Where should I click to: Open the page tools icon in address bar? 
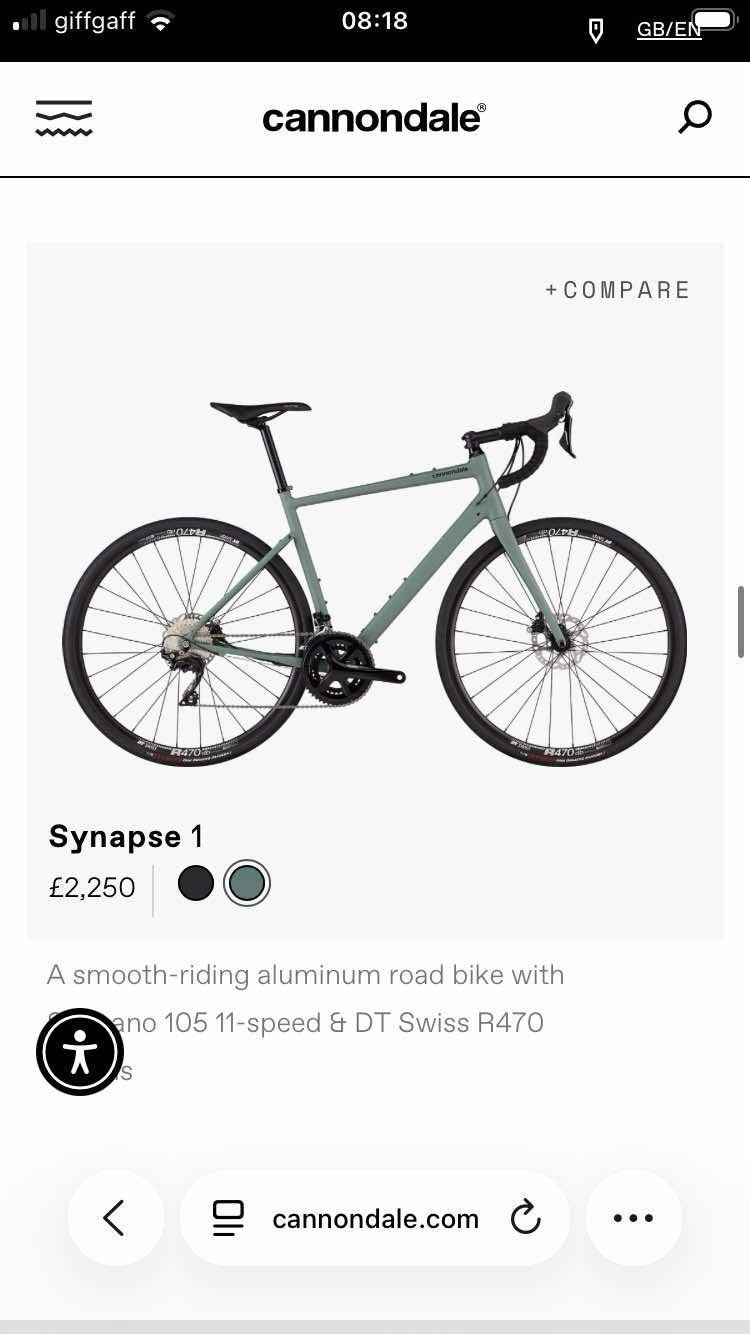(228, 1218)
